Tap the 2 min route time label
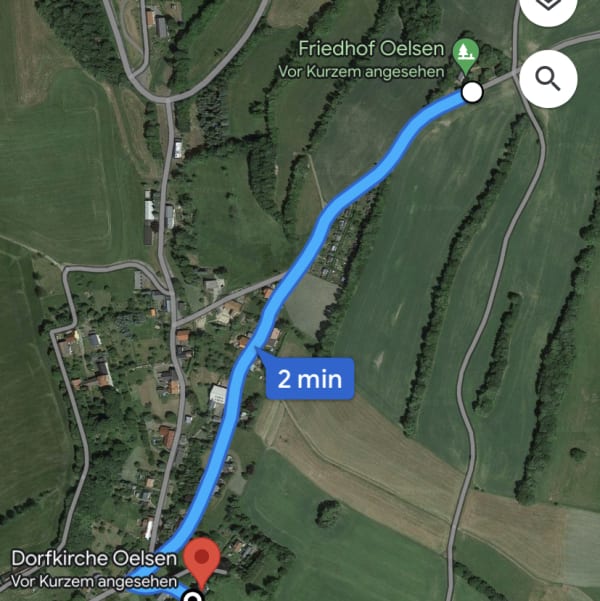 pos(309,379)
